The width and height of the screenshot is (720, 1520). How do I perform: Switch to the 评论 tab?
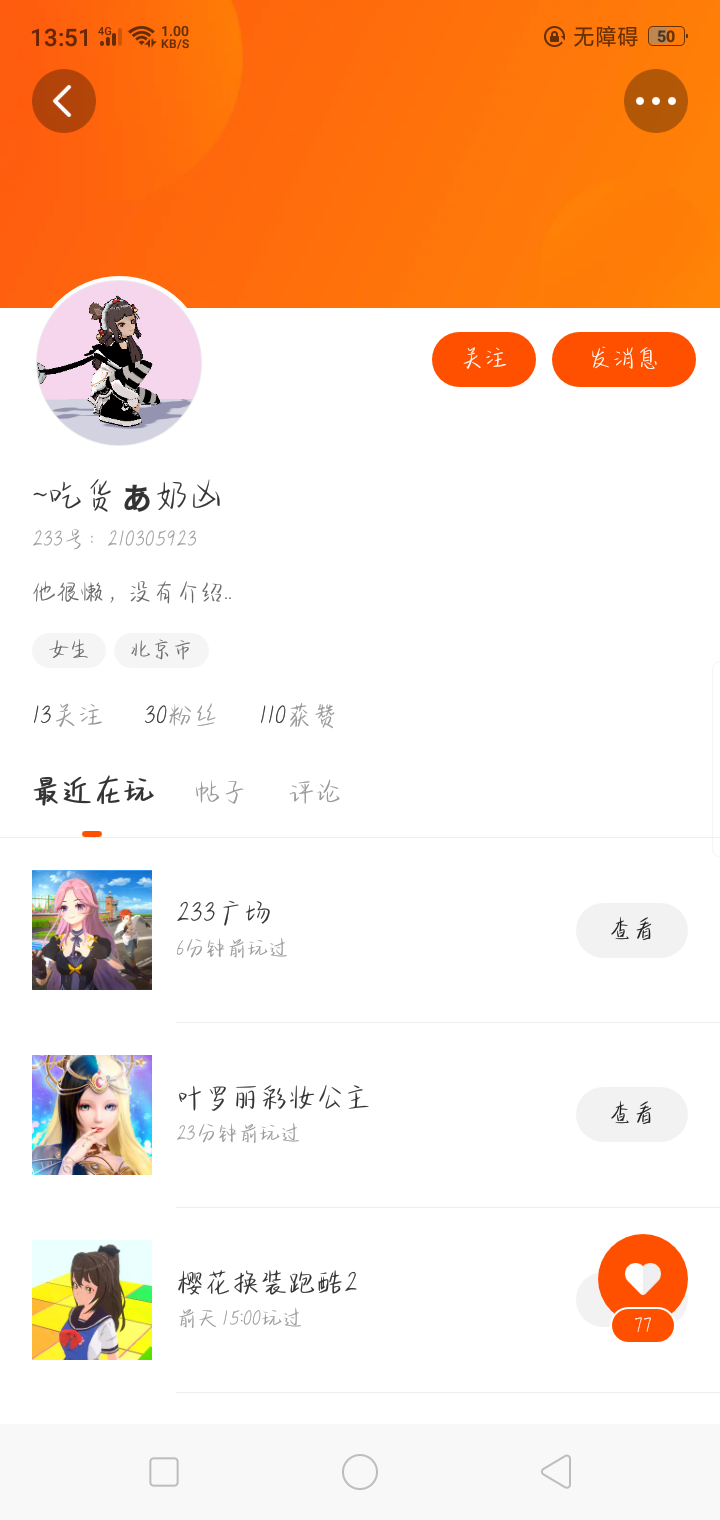[x=315, y=793]
